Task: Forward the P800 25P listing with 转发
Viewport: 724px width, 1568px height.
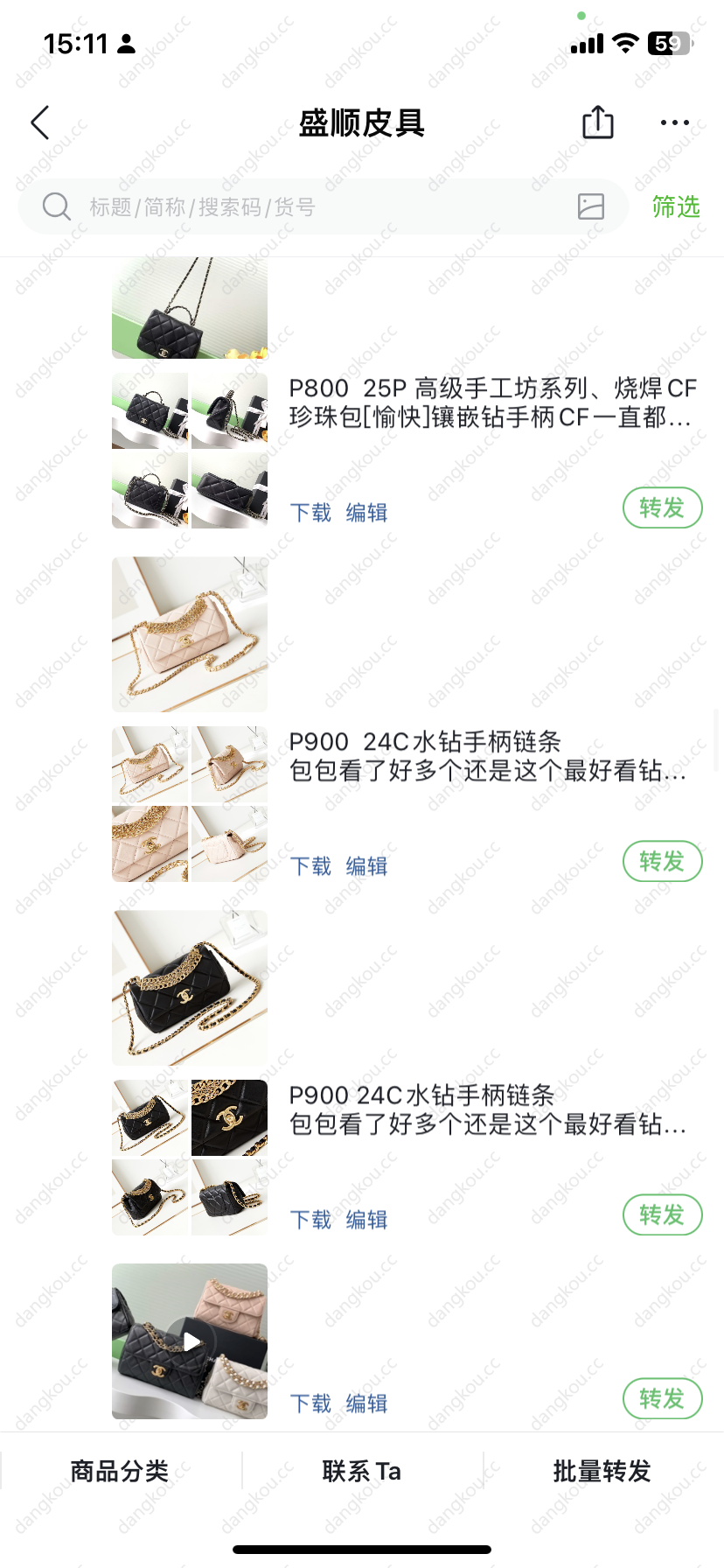Action: [x=662, y=507]
